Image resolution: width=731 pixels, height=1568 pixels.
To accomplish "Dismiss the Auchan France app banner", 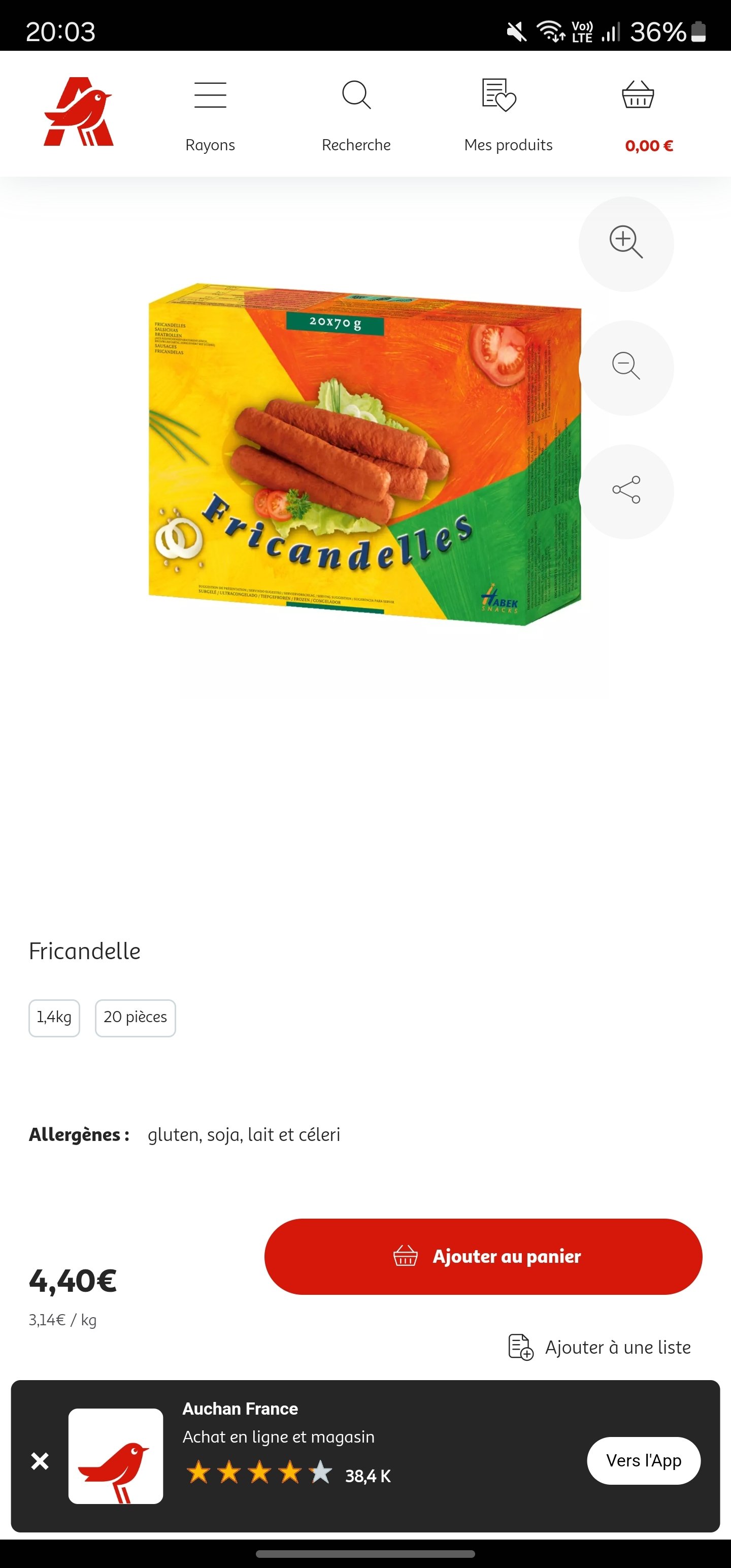I will tap(40, 1460).
